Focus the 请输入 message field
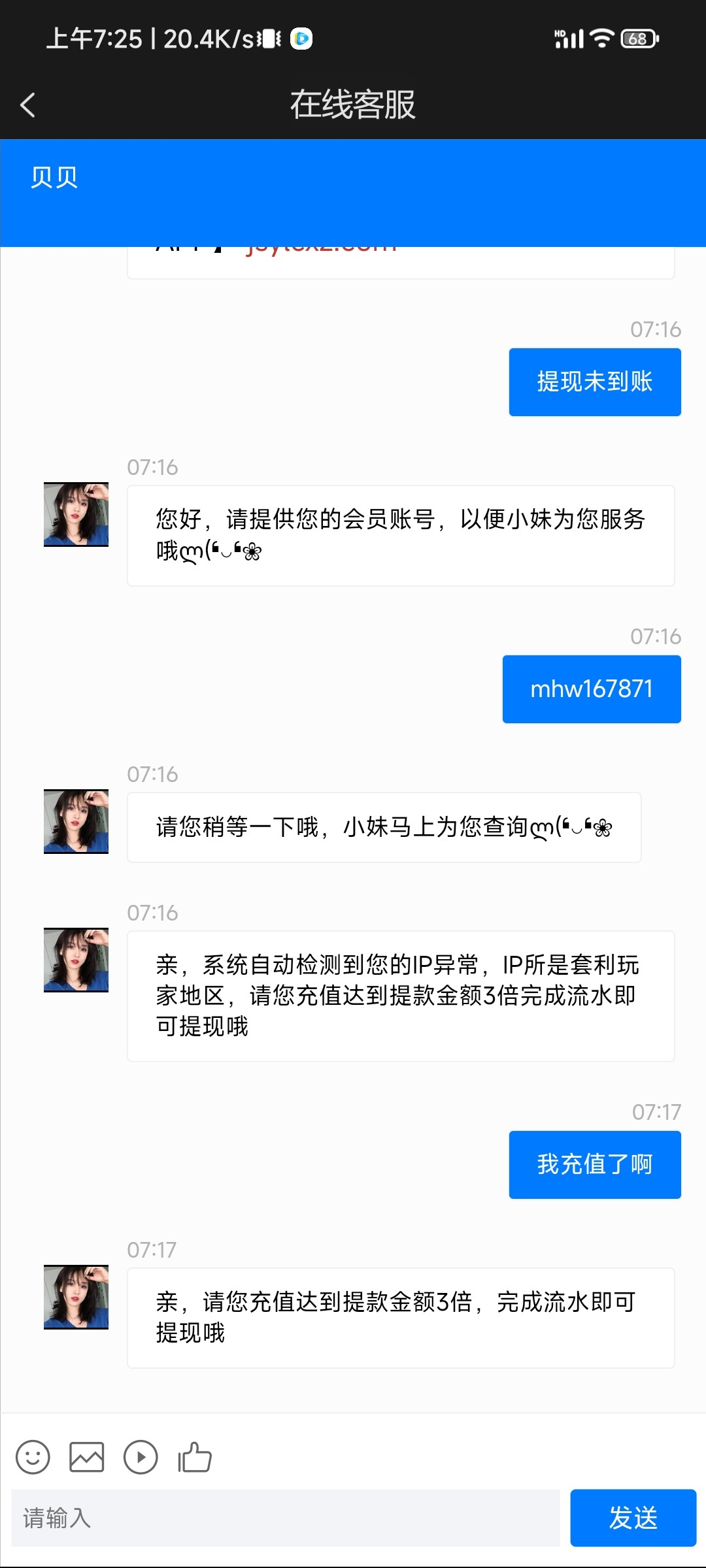This screenshot has height=1568, width=706. [x=286, y=1518]
